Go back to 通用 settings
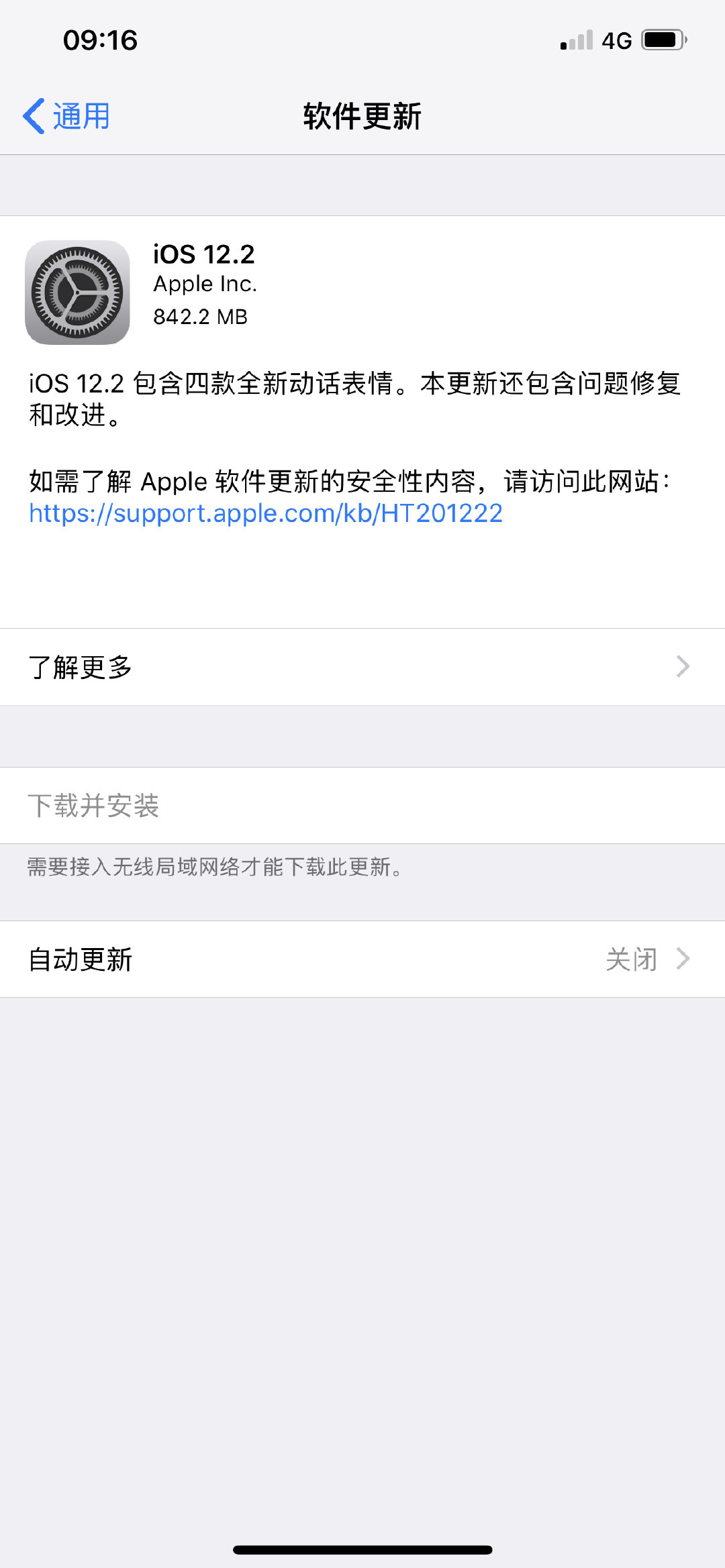Screen dimensions: 725x1568 click(x=67, y=116)
